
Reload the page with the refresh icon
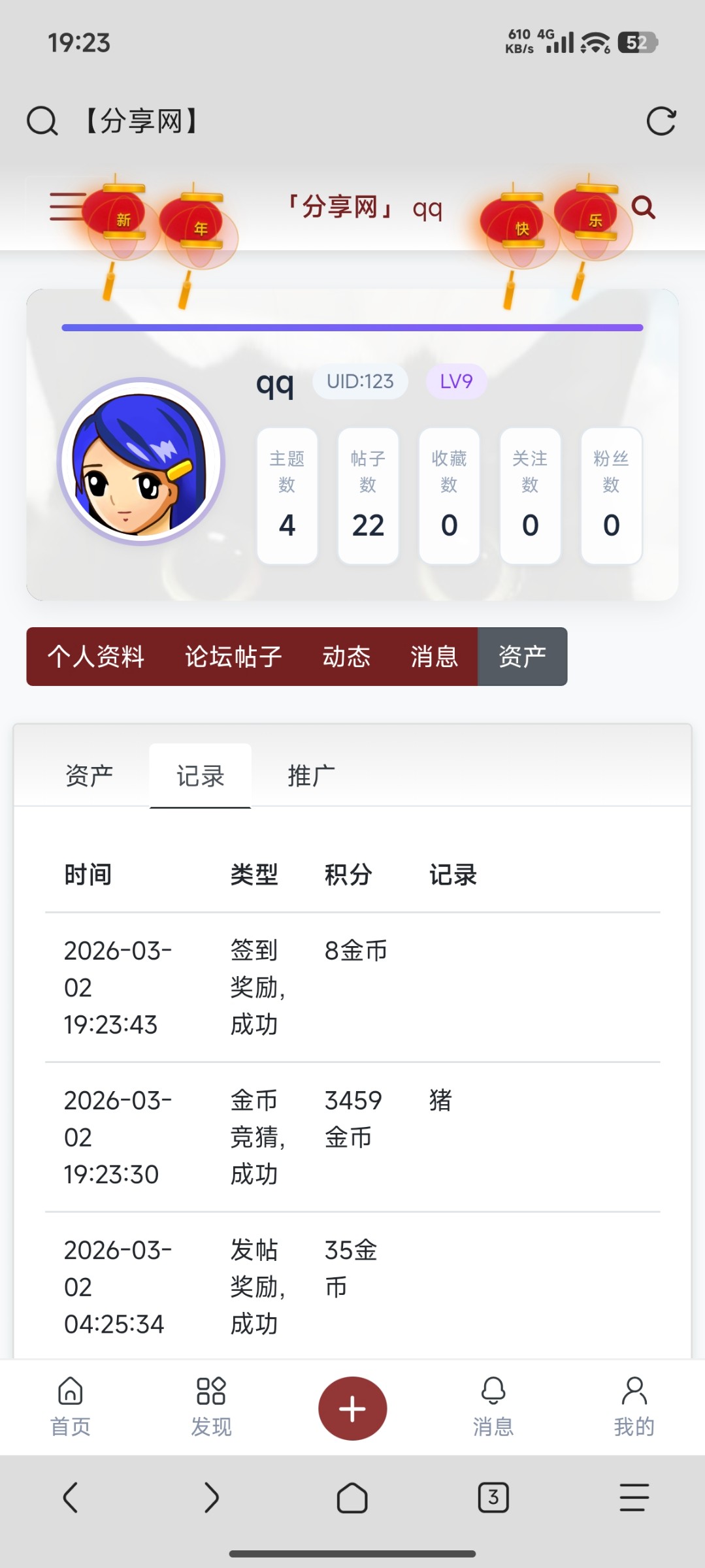(661, 122)
